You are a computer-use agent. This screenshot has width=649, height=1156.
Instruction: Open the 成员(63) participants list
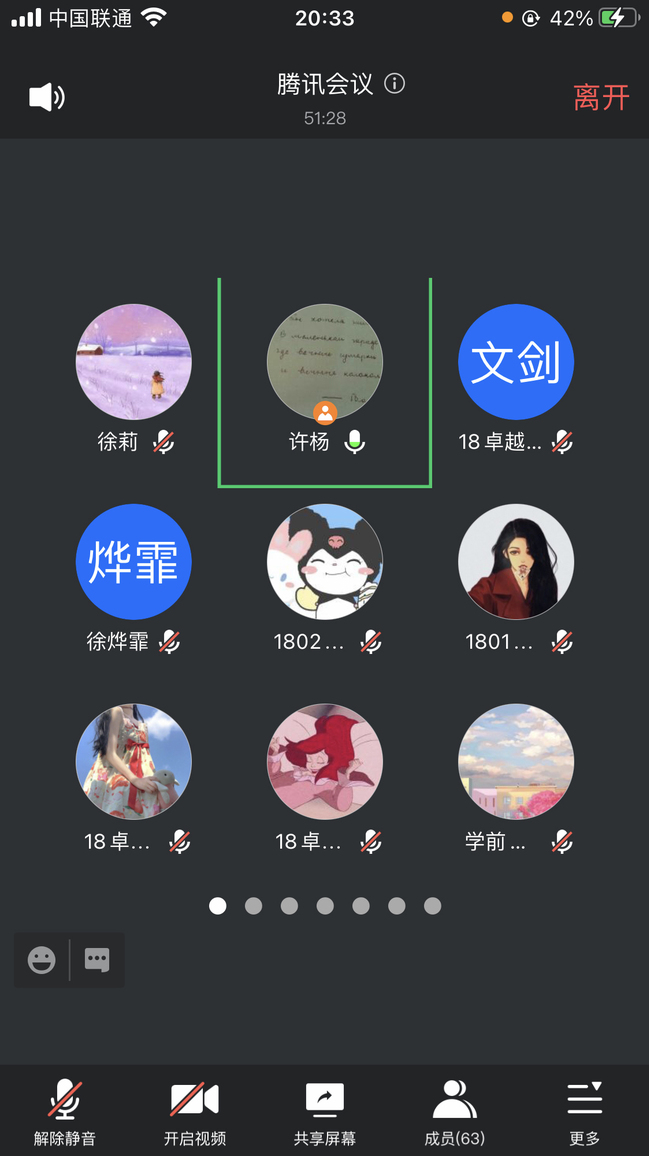point(455,1111)
